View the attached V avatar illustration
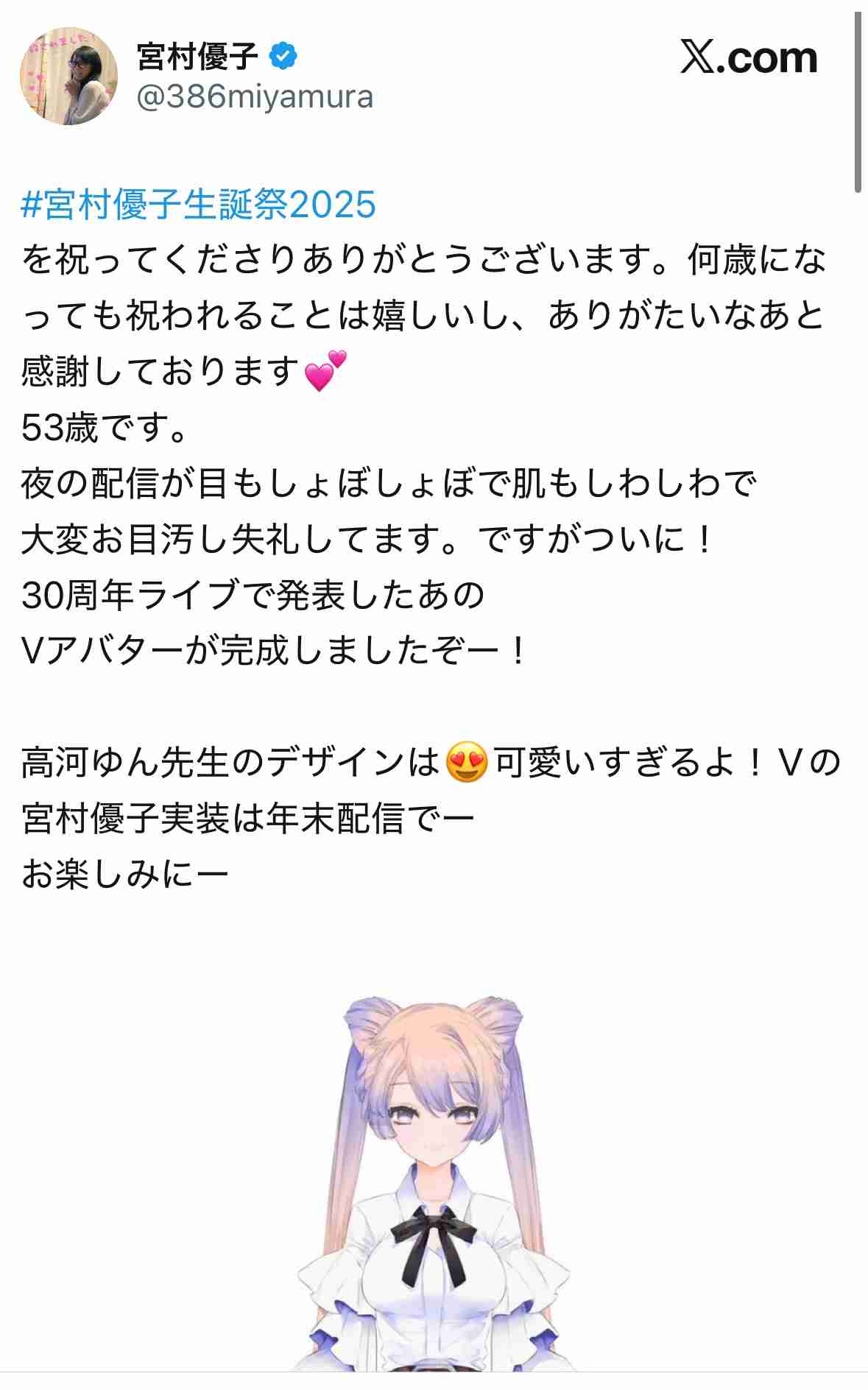The height and width of the screenshot is (1390, 868). 433,1178
